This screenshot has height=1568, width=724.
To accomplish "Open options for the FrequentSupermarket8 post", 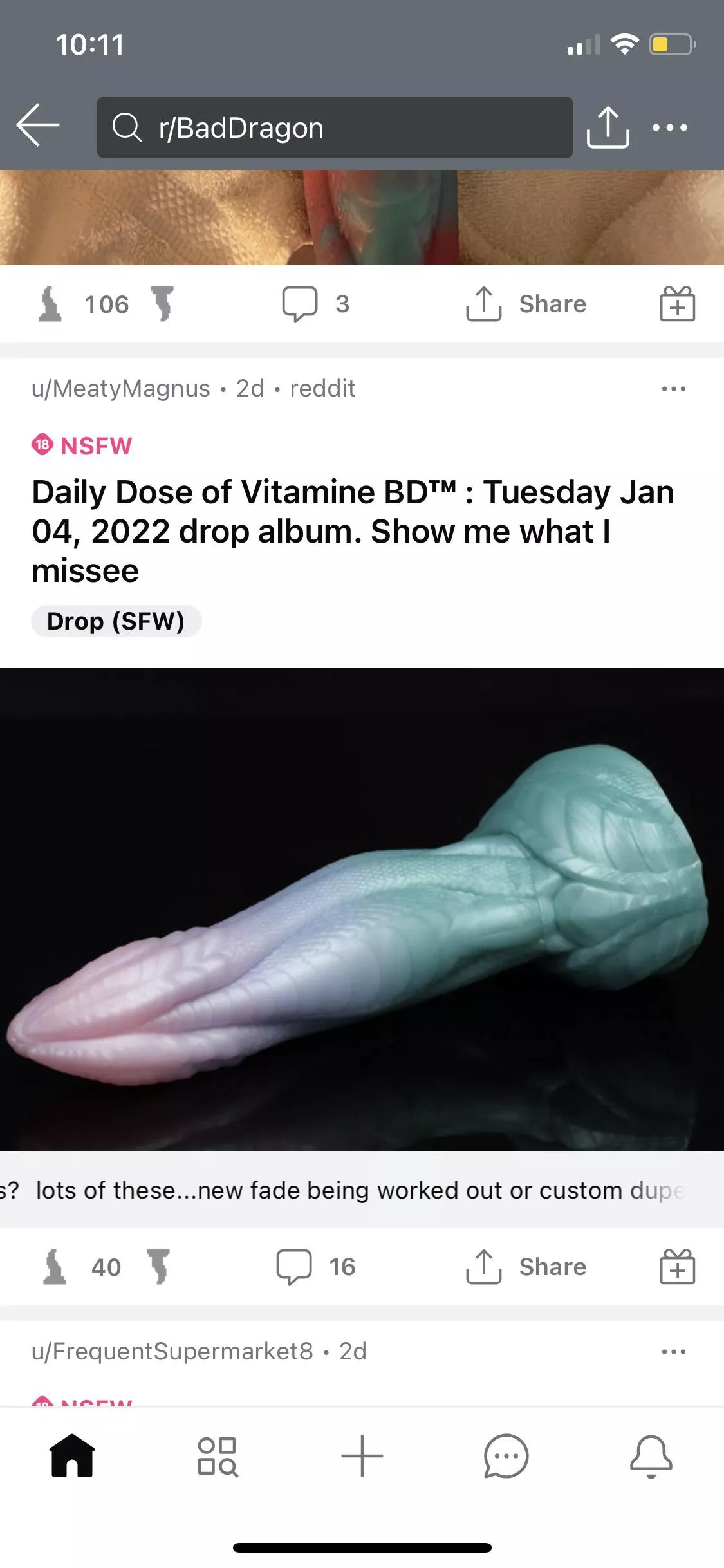I will tap(673, 1352).
